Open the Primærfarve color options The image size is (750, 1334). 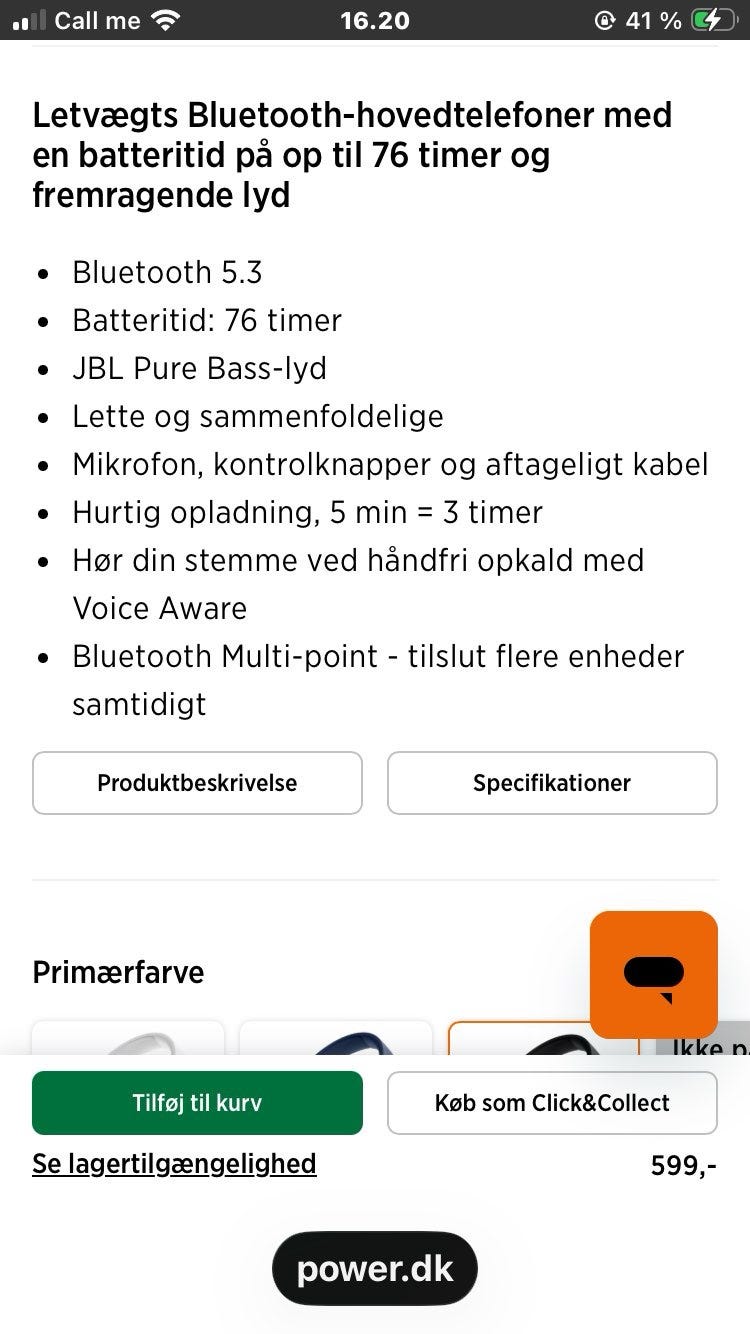point(117,972)
